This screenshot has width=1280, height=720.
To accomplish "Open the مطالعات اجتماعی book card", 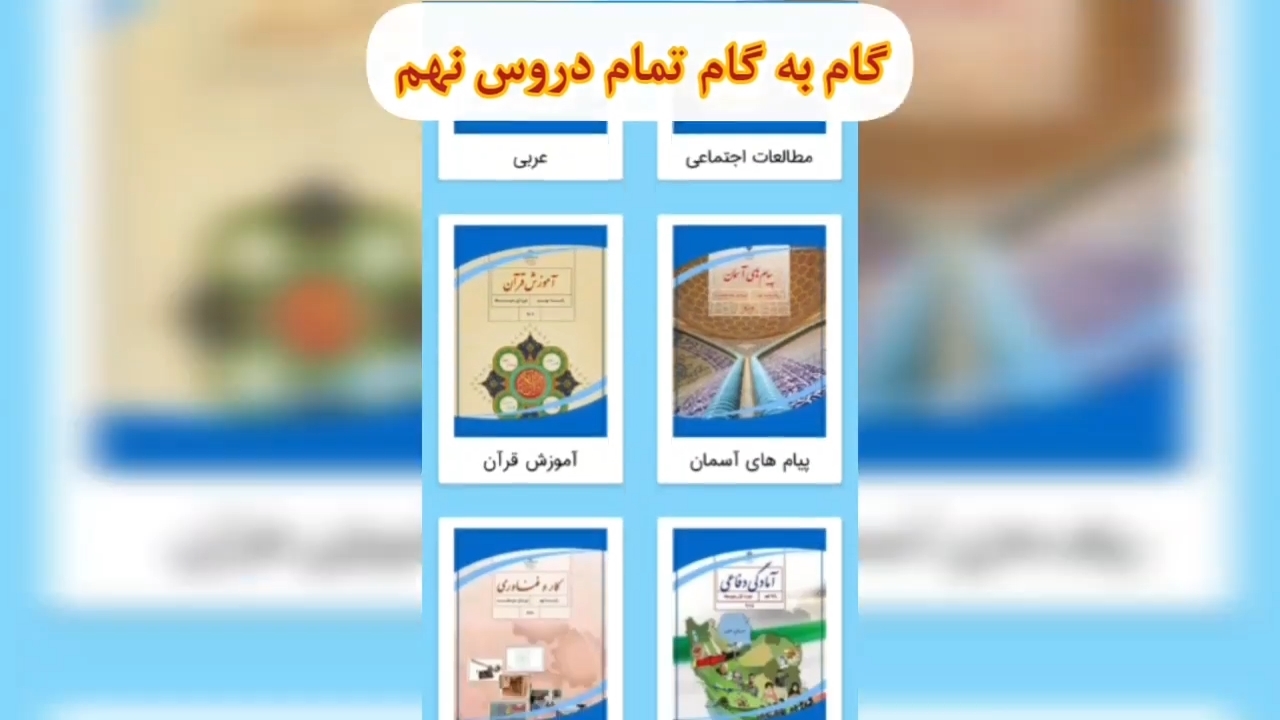I will (749, 157).
